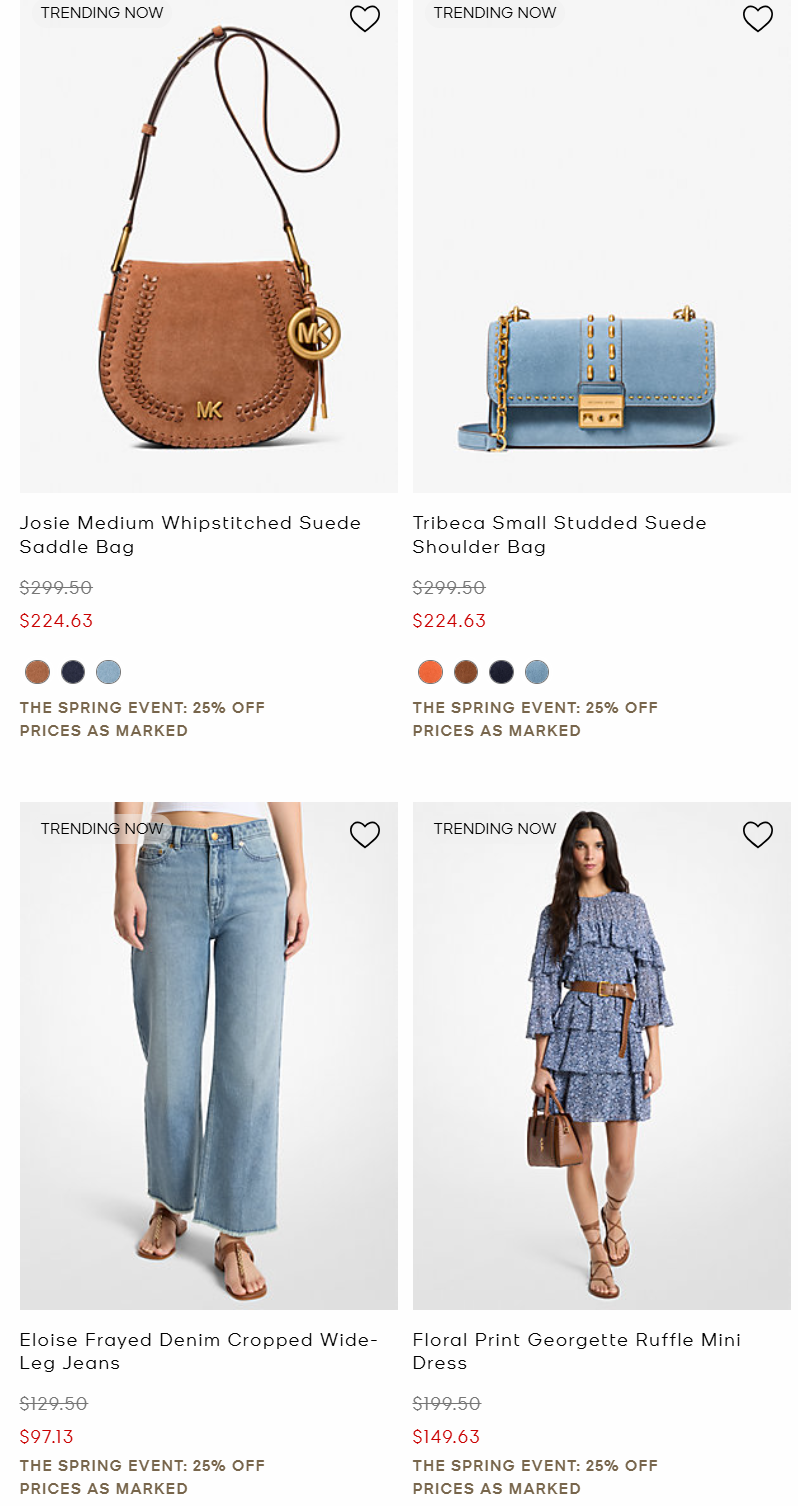Heart the Floral Print Georgette Ruffle Mini Dress
Viewport: 798px width, 1506px height.
coord(758,835)
